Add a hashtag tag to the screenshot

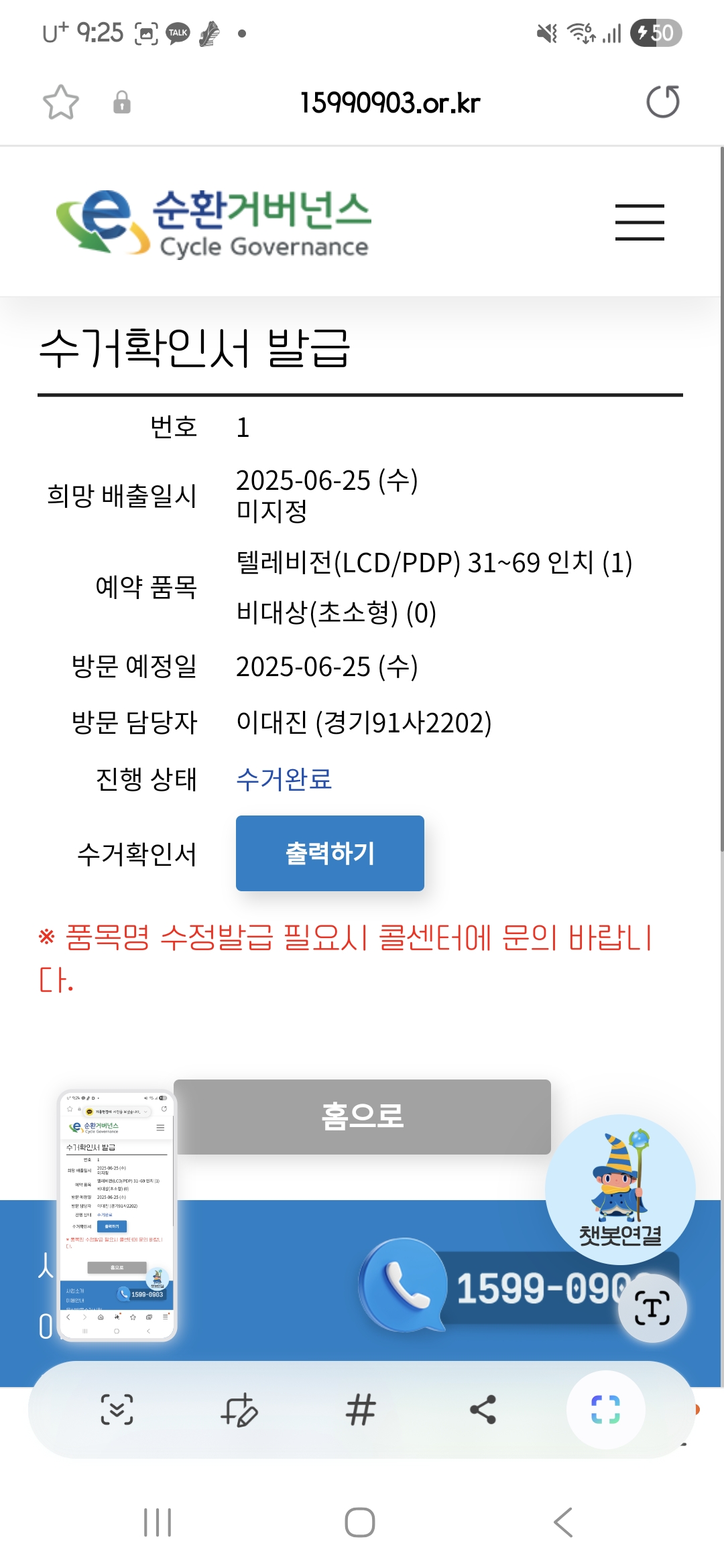coord(361,1409)
